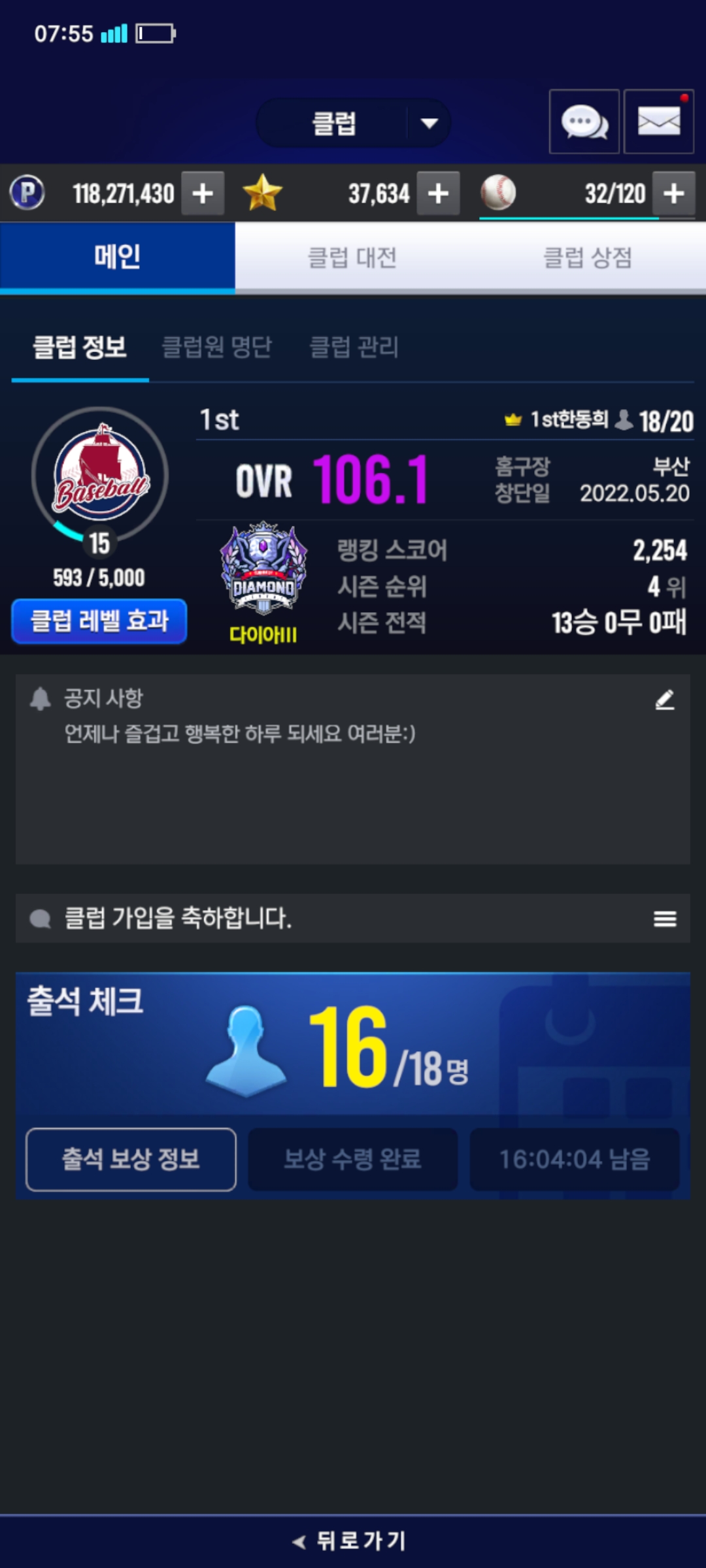The height and width of the screenshot is (1568, 706).
Task: Add more stars with plus button
Action: [438, 193]
